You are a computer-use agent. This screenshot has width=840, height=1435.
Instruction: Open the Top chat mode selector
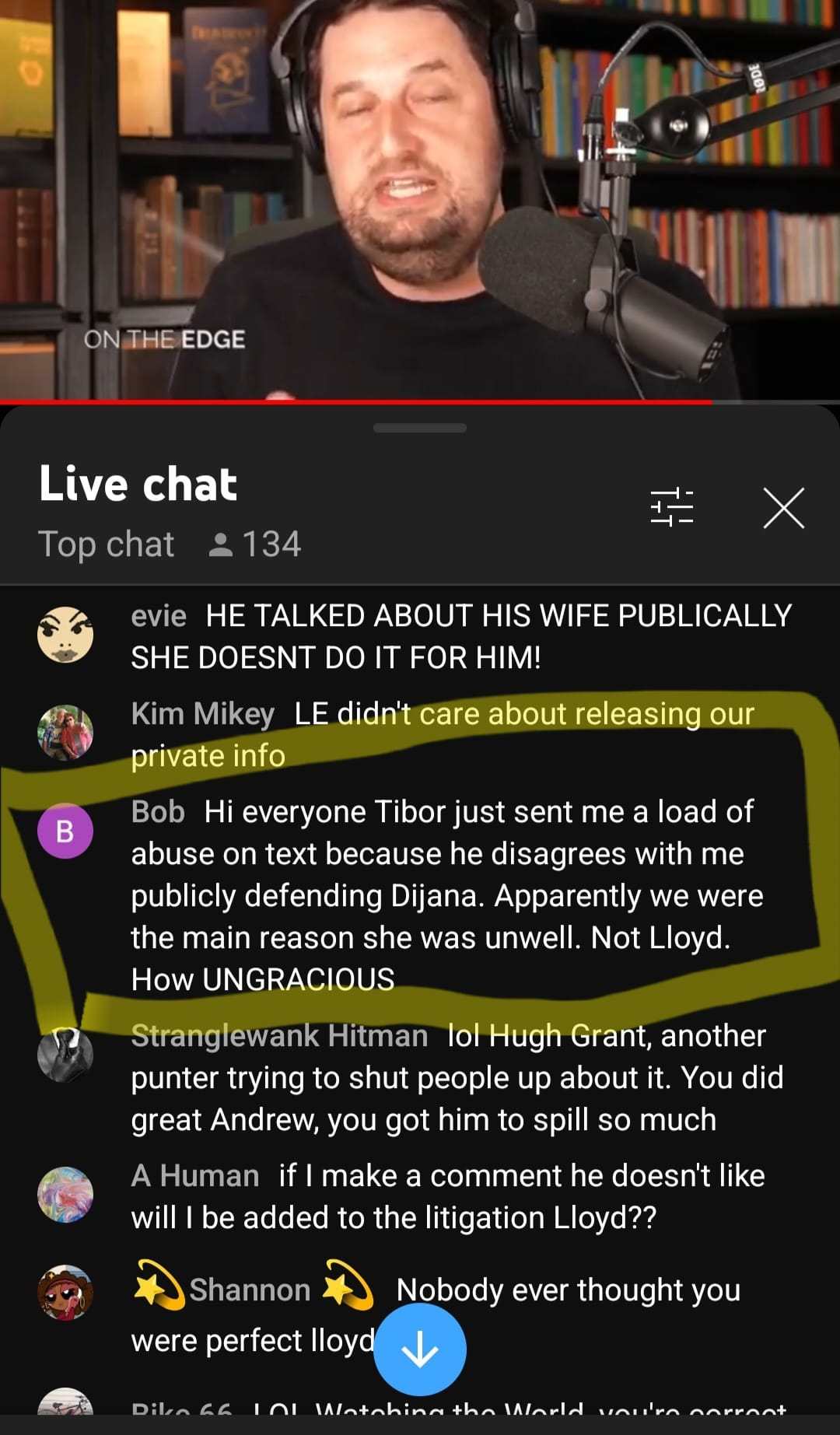[107, 544]
